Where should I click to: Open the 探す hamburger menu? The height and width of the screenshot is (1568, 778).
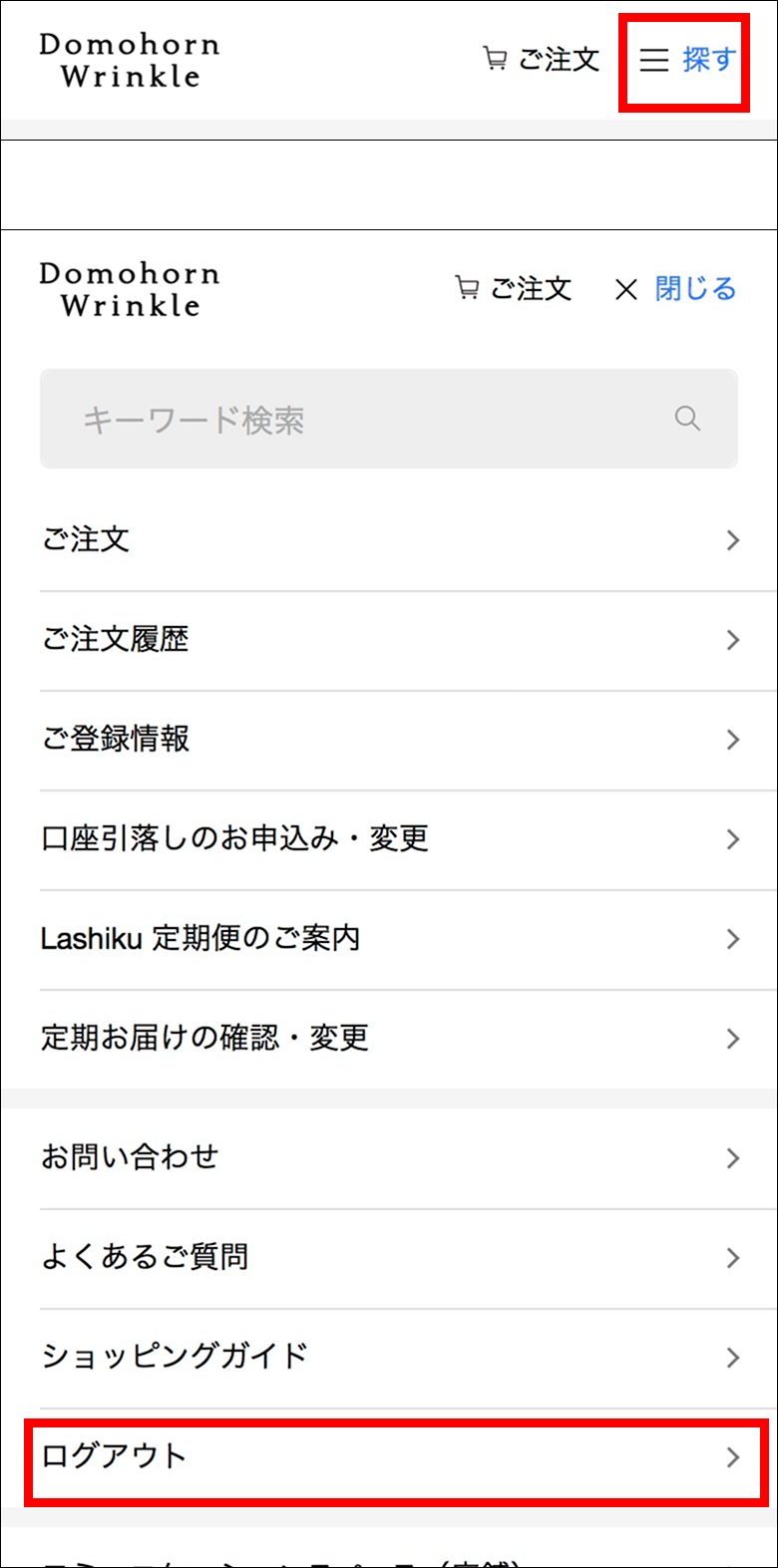[x=686, y=60]
